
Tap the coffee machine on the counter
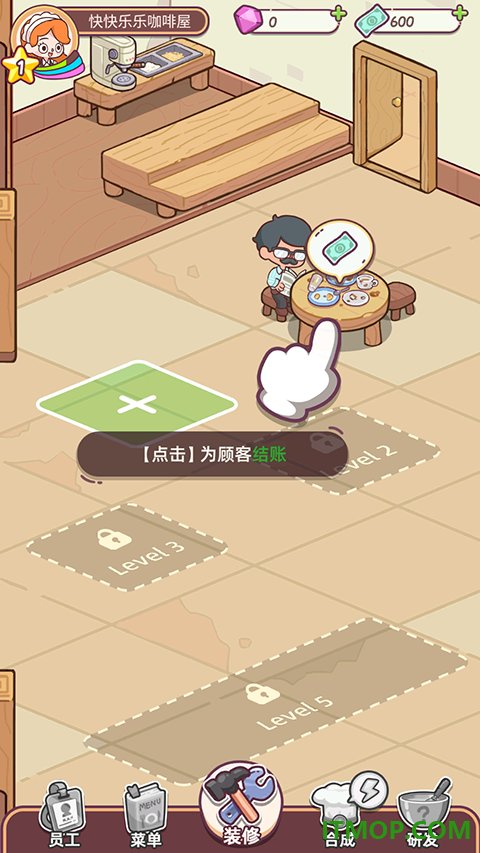(x=113, y=61)
